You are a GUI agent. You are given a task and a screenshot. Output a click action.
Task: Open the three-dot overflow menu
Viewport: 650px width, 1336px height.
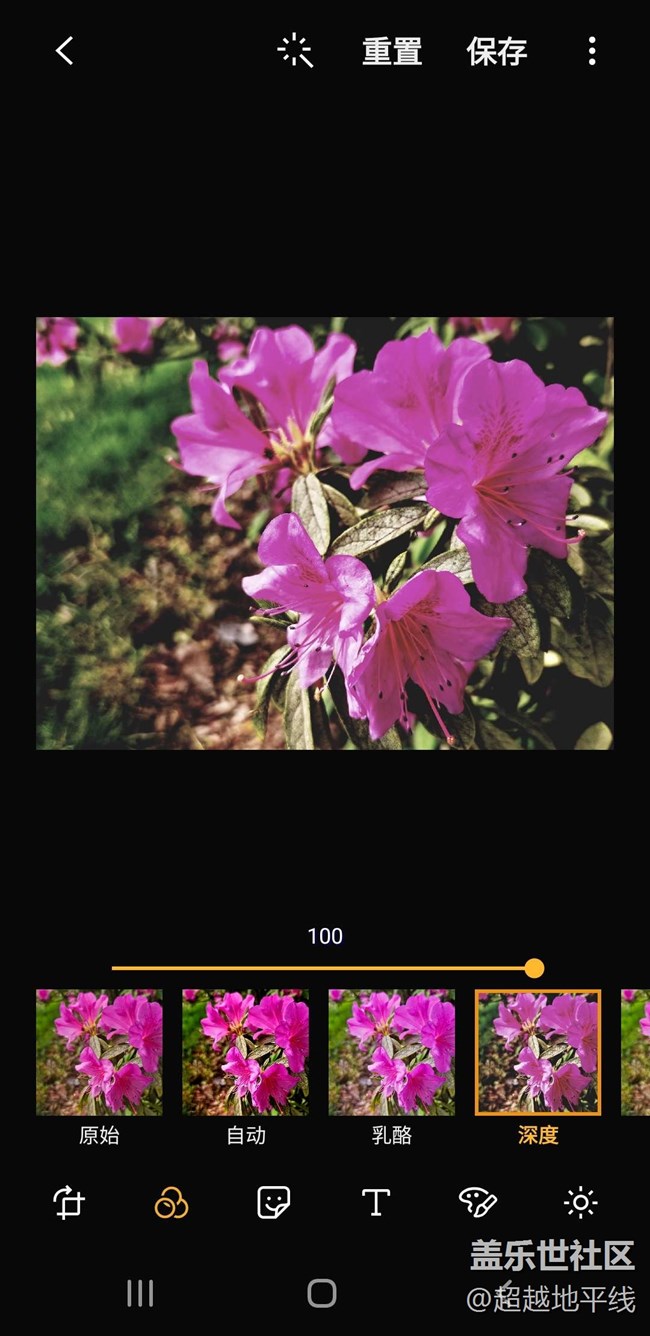592,51
